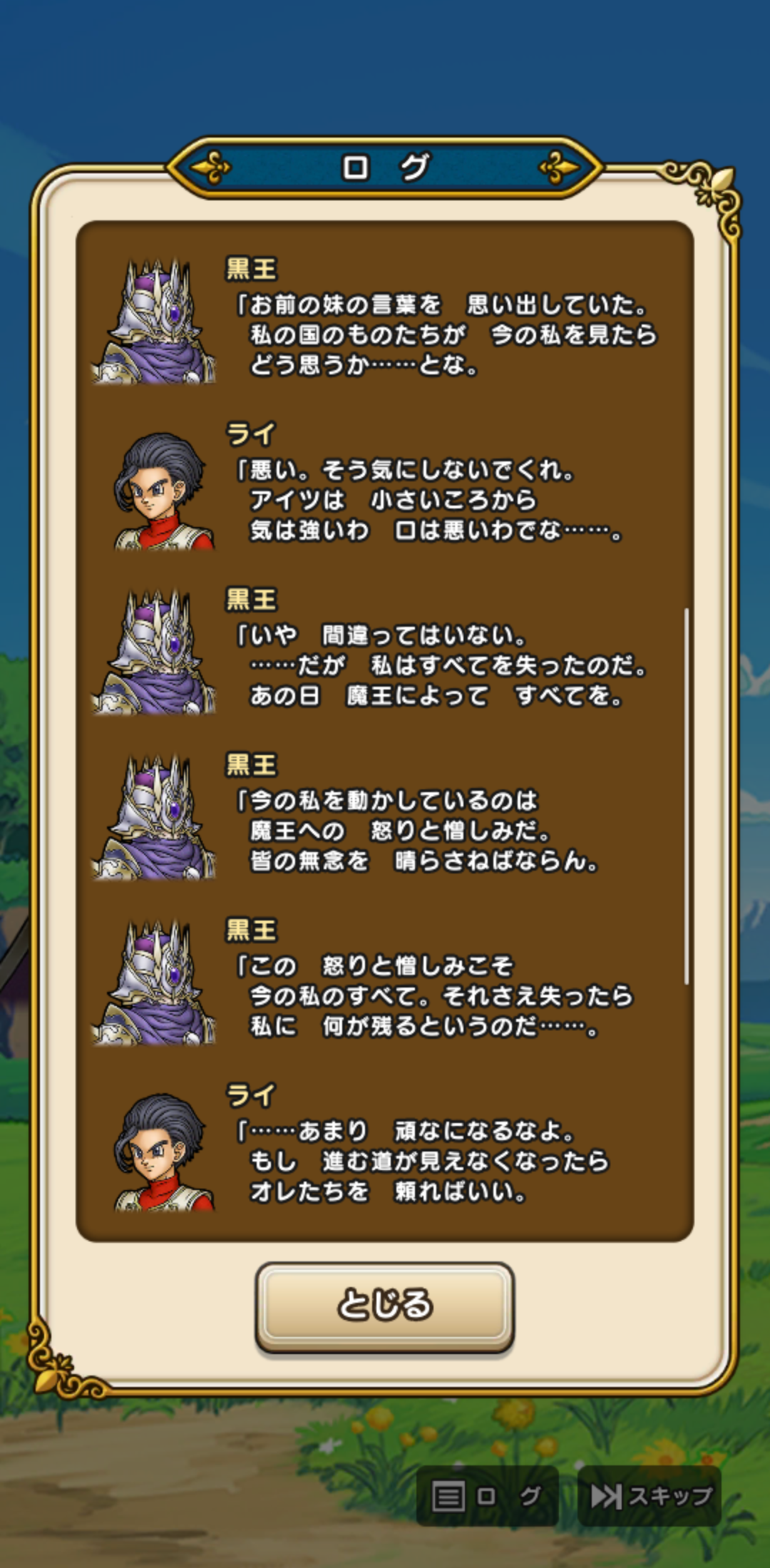770x1568 pixels.
Task: Close the log with とじる button
Action: (384, 1306)
